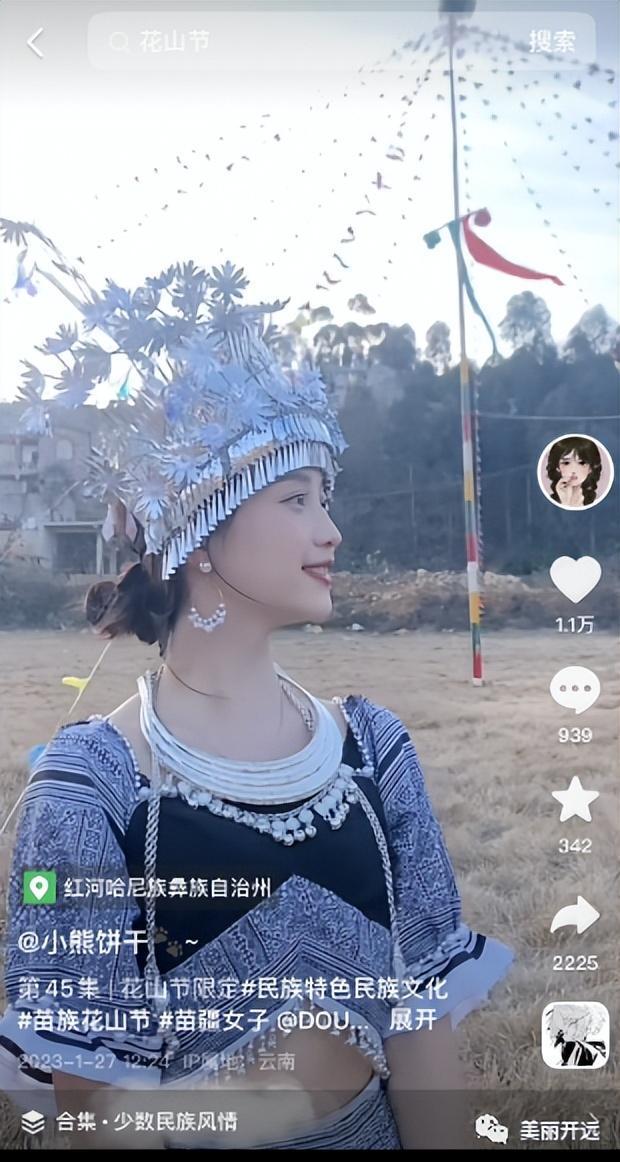
Task: Tap the 搜索 button
Action: [552, 42]
